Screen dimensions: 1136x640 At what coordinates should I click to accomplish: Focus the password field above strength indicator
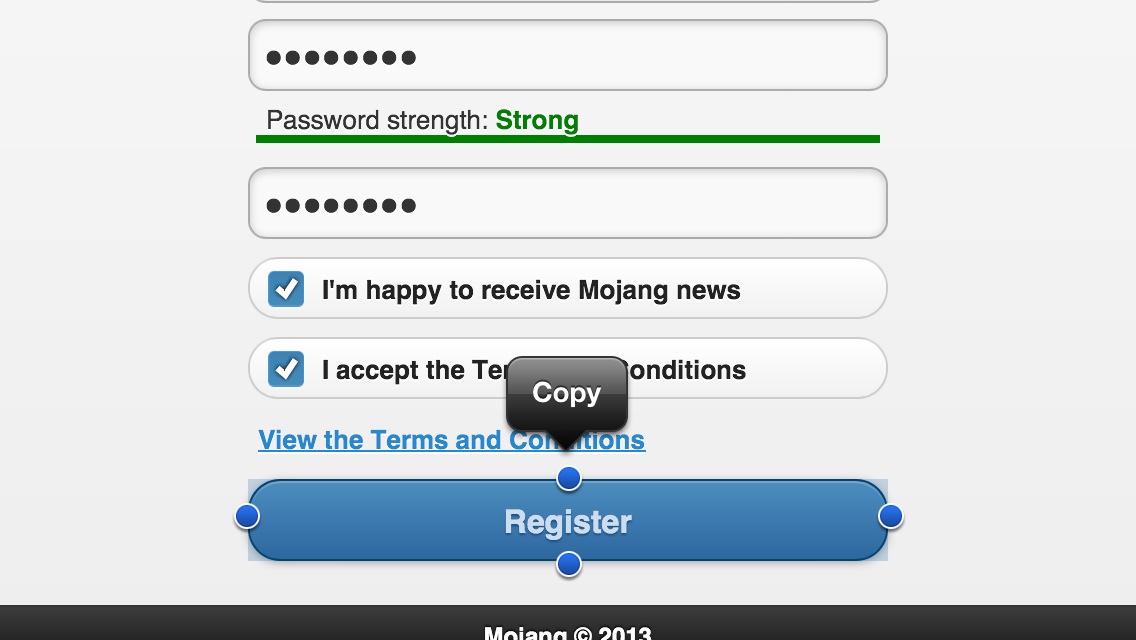[567, 56]
